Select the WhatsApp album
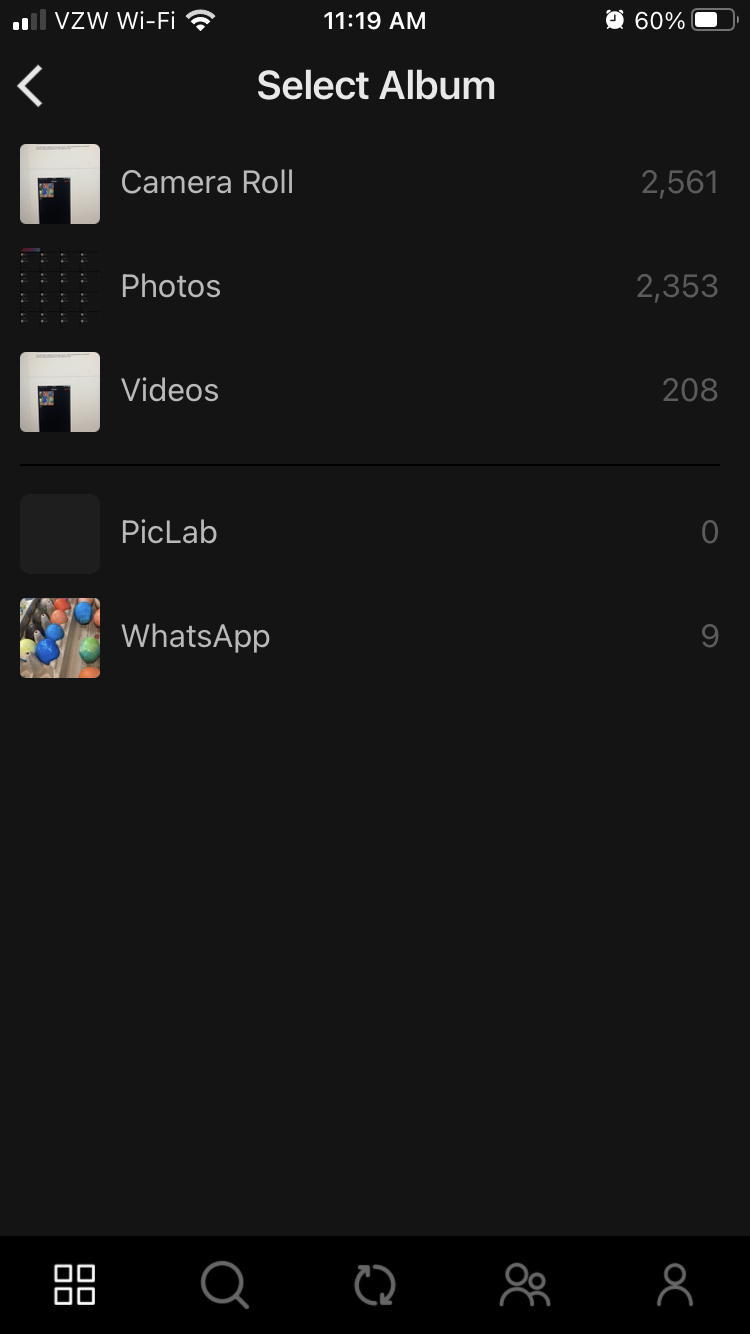Viewport: 750px width, 1334px height. coord(375,637)
